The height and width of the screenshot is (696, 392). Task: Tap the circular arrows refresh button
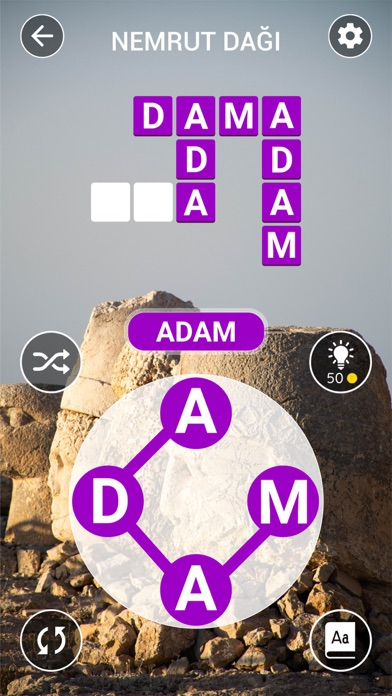pos(51,641)
